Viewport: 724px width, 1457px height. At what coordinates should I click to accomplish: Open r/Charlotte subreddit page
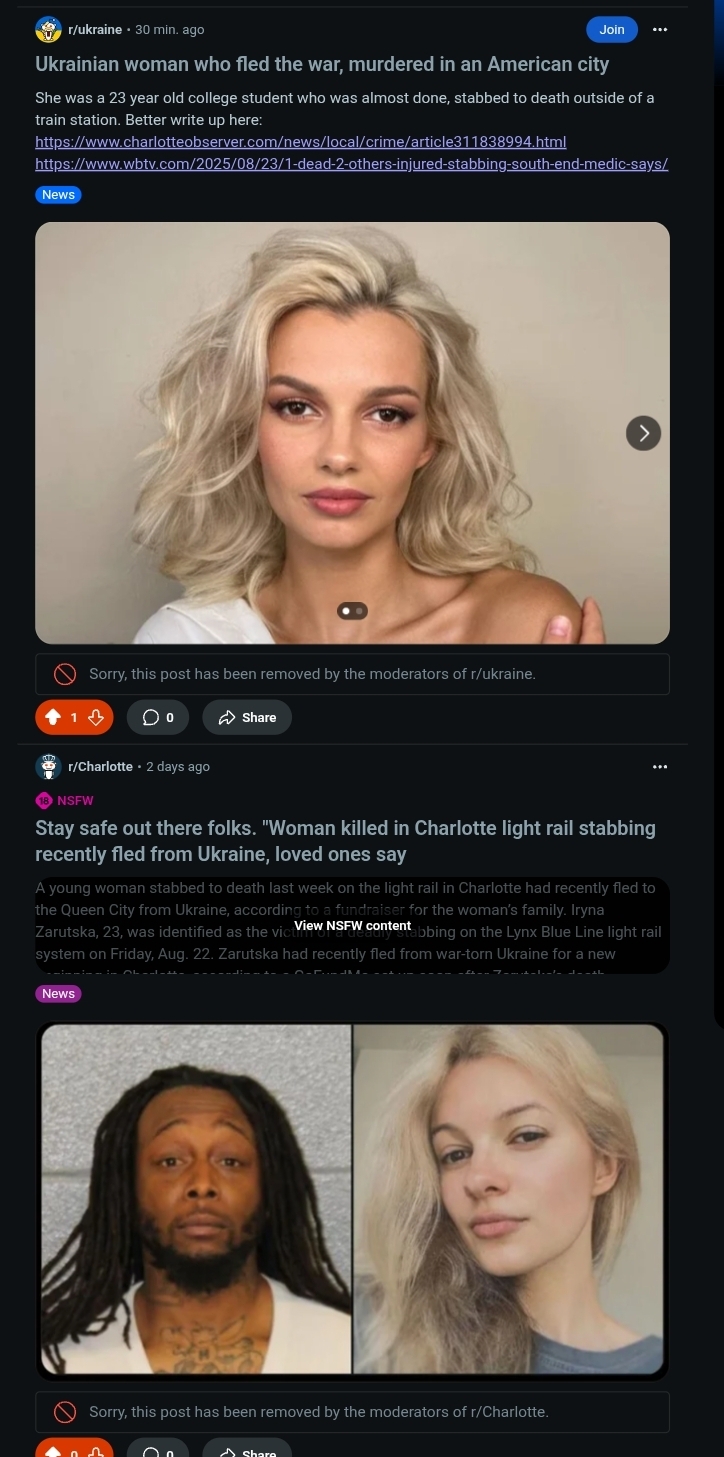tap(100, 767)
